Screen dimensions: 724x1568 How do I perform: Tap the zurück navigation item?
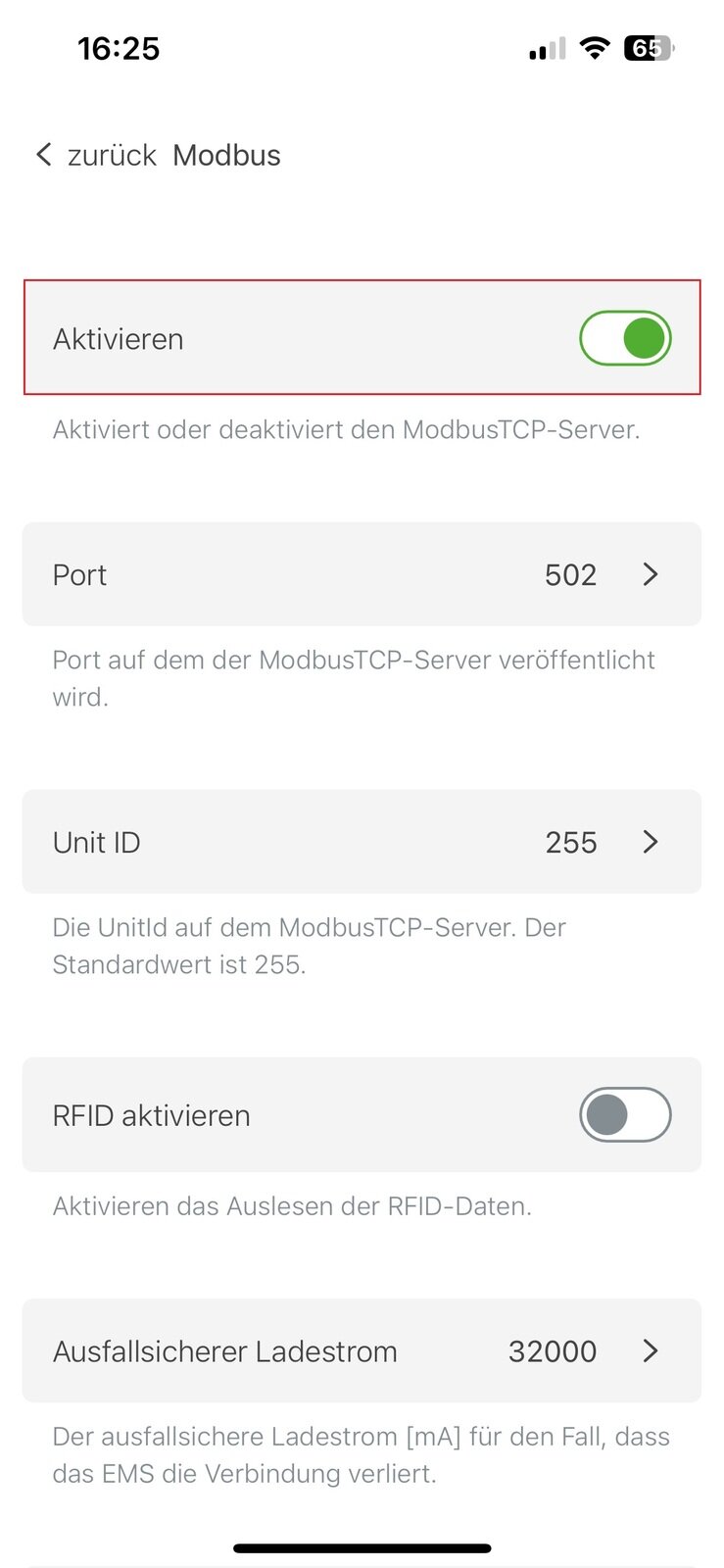pyautogui.click(x=112, y=154)
